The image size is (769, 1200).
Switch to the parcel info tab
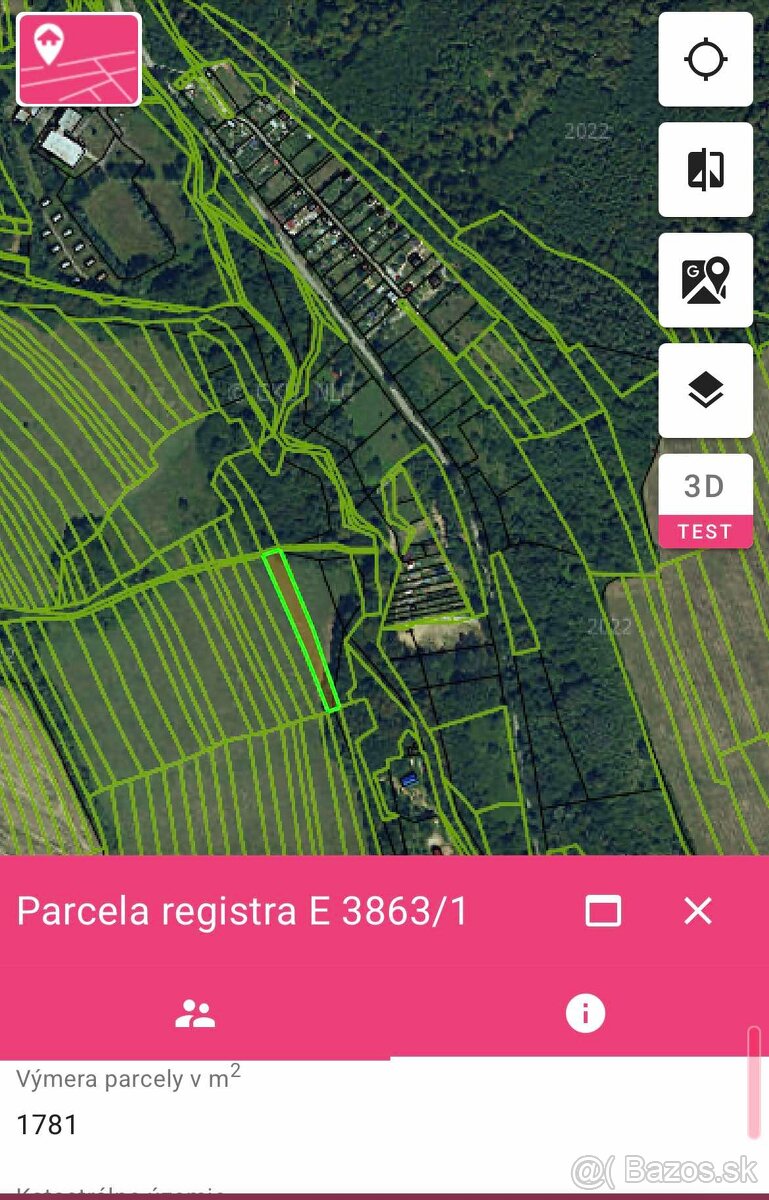(x=585, y=1014)
